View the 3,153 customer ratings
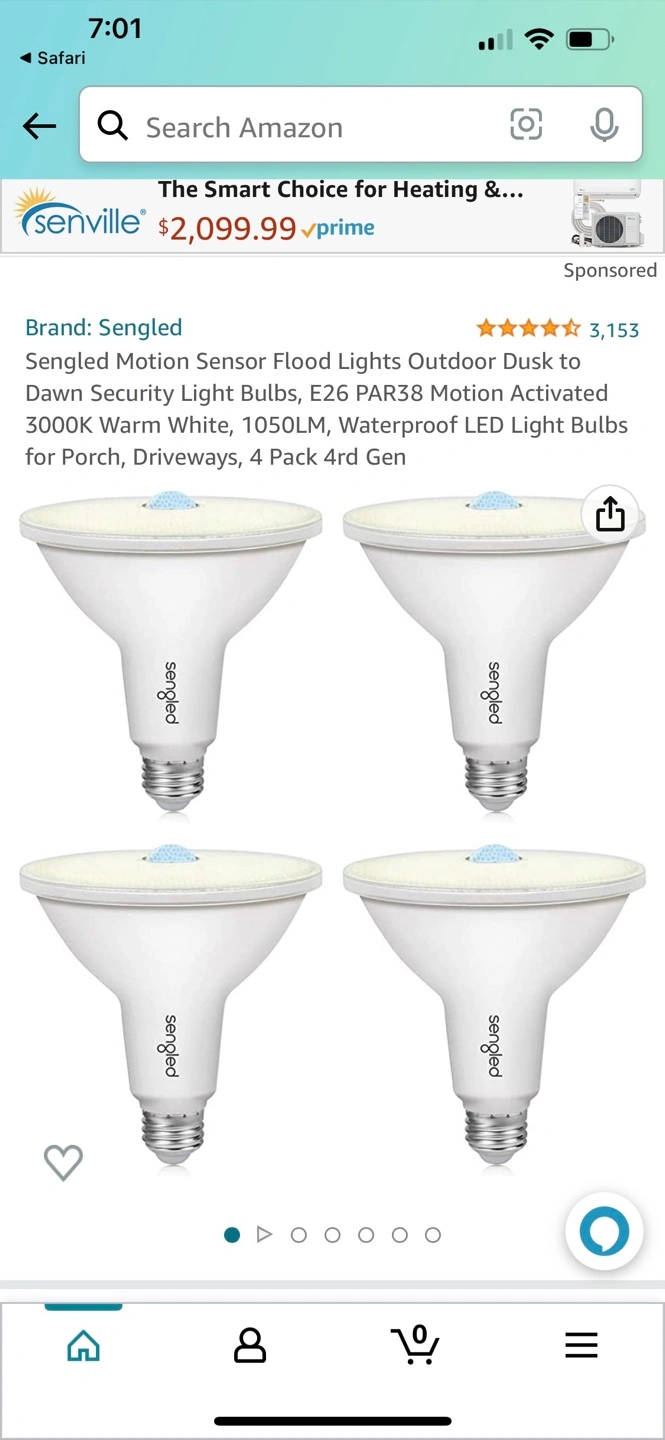 point(613,330)
